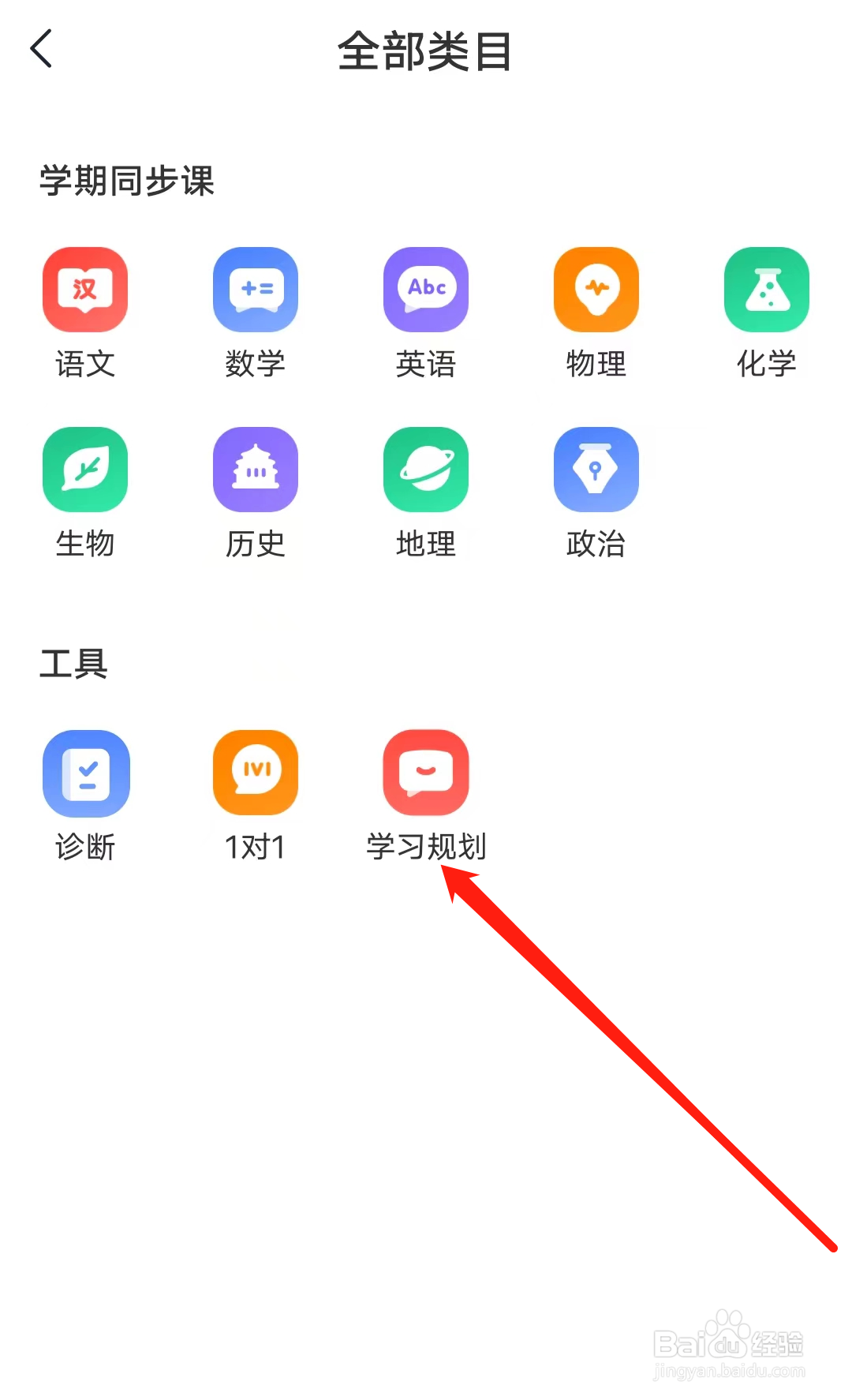This screenshot has width=852, height=1400.
Task: Select the 数学 subject icon
Action: 255,289
